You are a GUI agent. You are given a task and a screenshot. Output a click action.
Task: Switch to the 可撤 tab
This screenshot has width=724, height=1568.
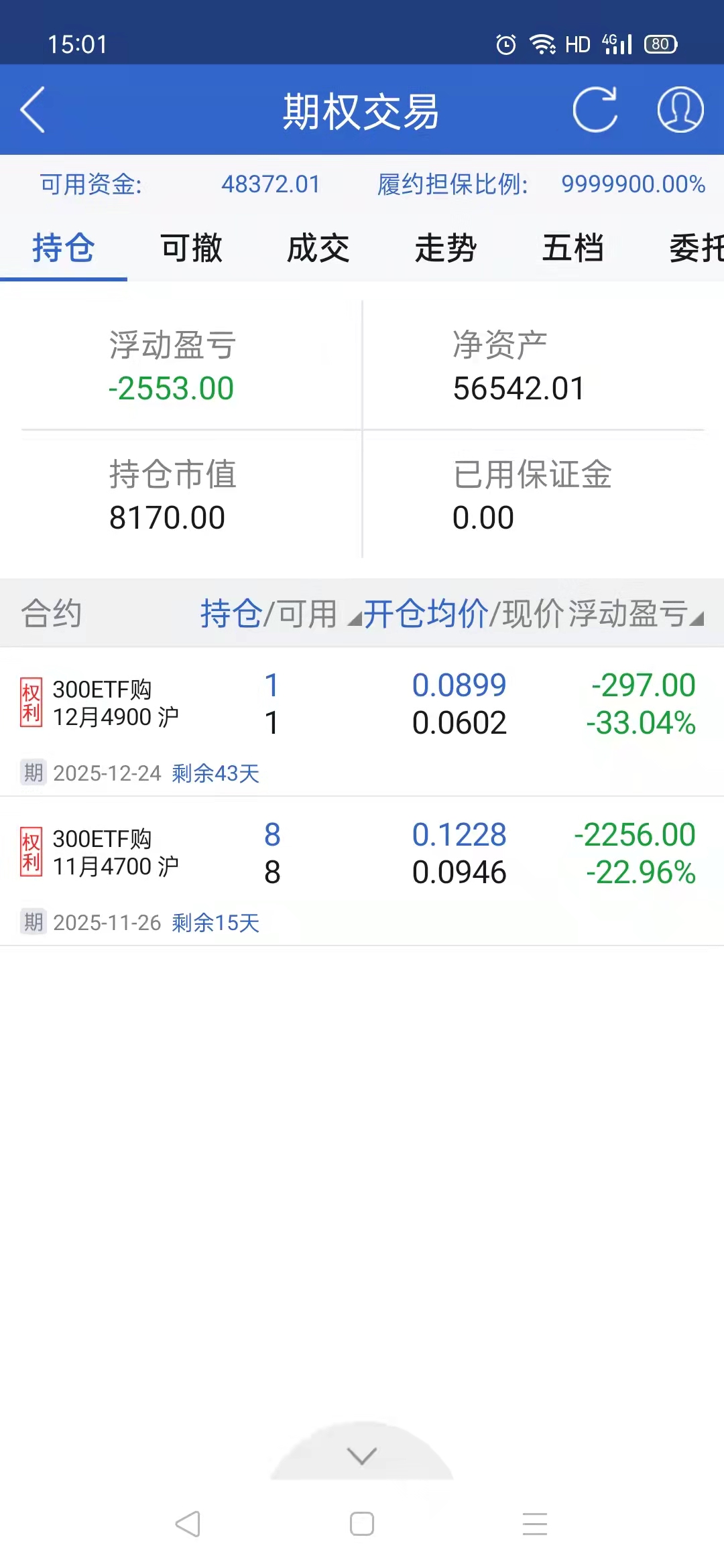point(191,249)
